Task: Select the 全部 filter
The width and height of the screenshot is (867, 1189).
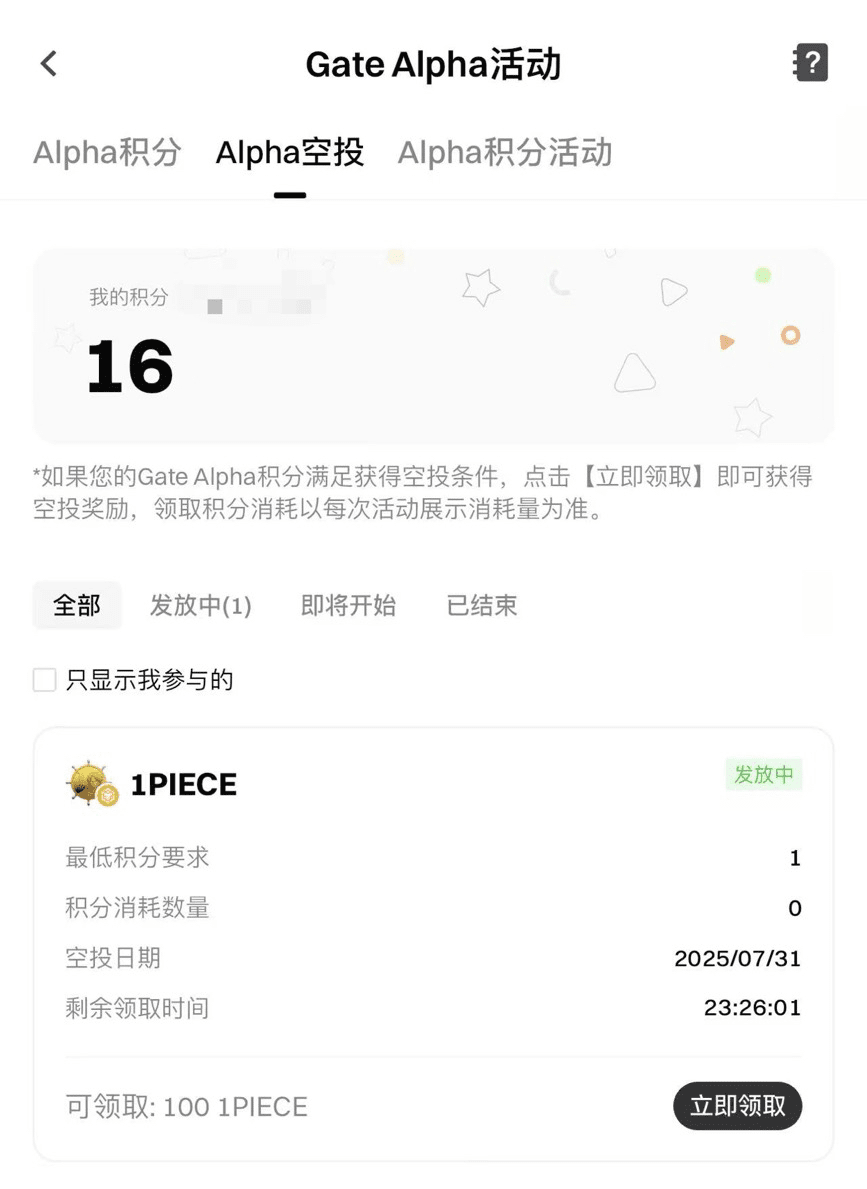Action: 77,605
